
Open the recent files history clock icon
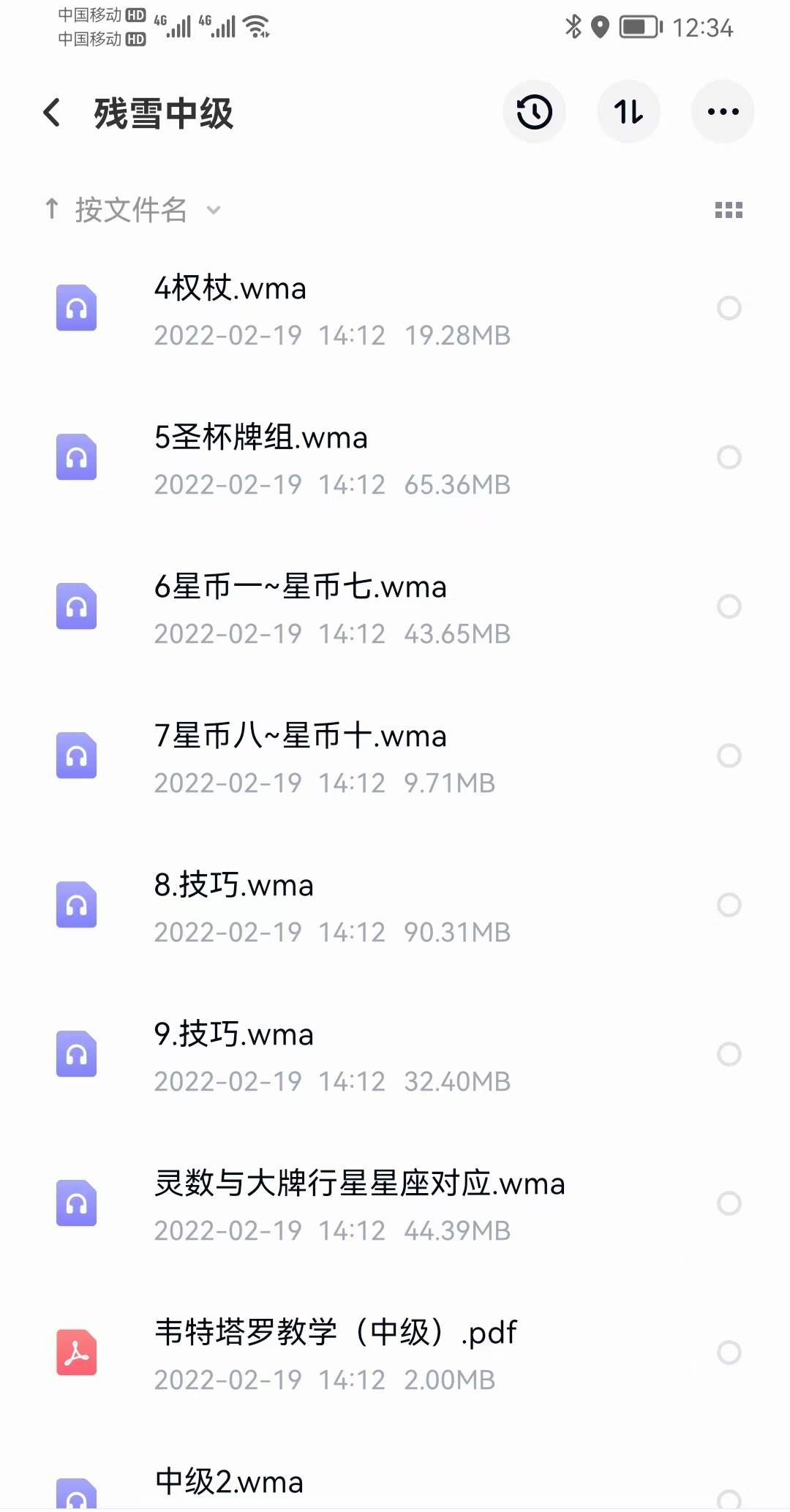(x=535, y=111)
